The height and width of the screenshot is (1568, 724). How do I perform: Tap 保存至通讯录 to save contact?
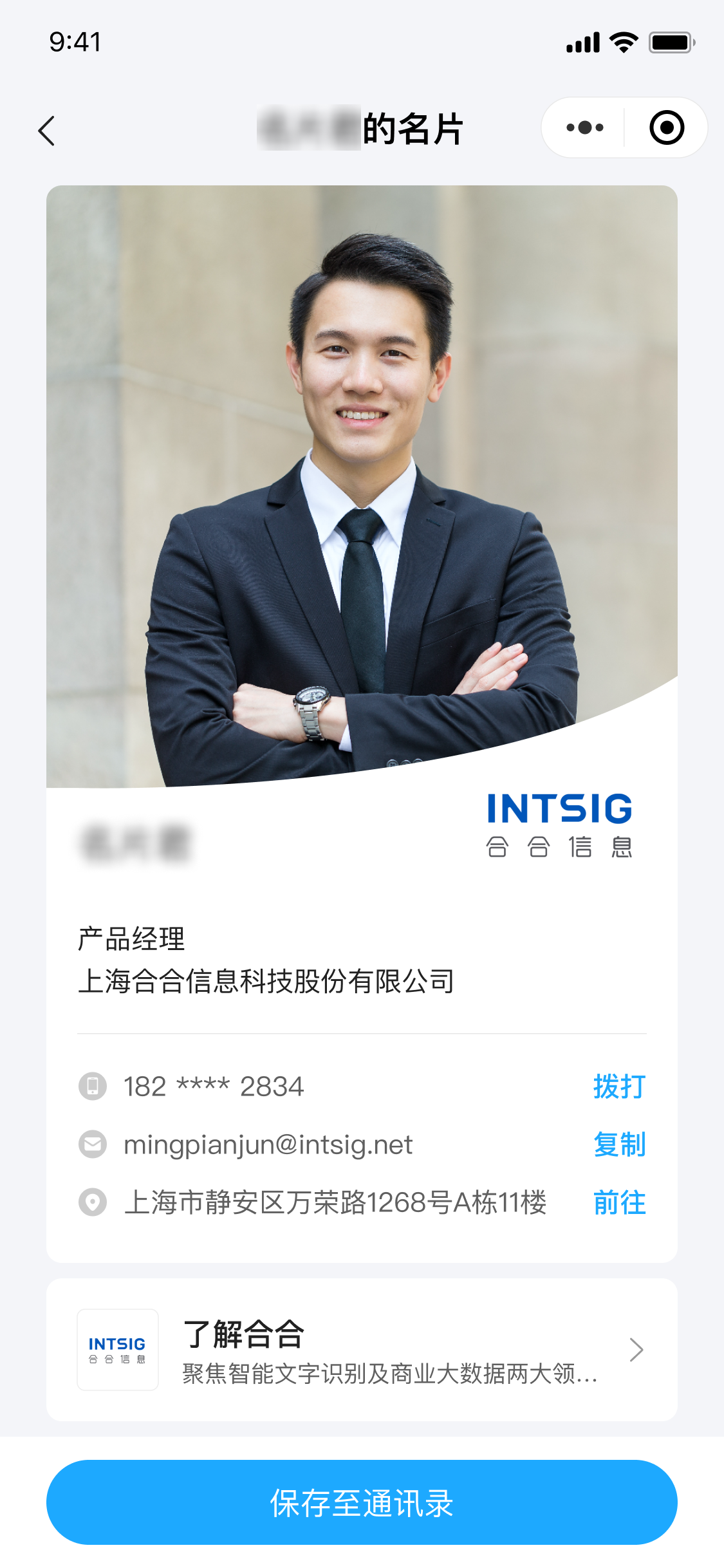[362, 1502]
